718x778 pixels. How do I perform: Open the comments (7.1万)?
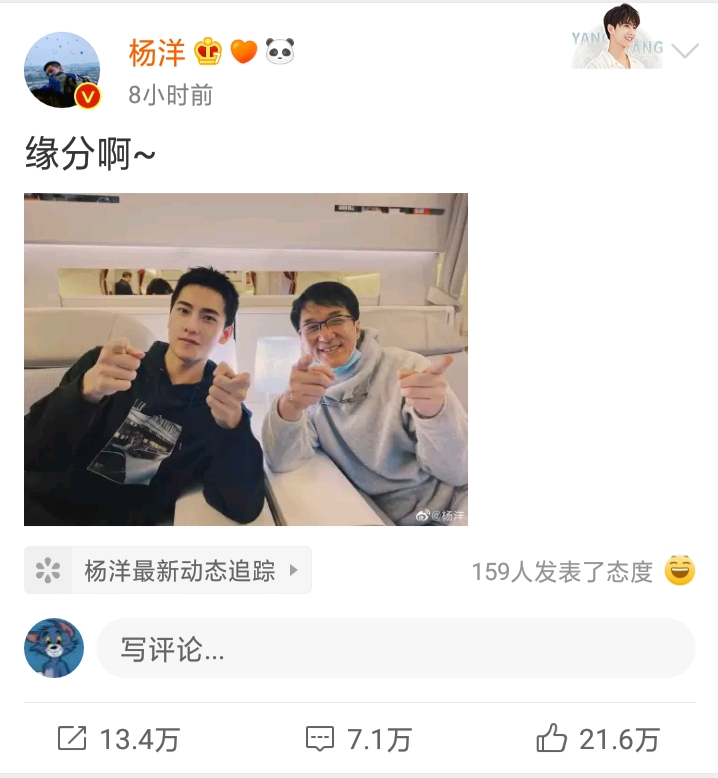358,739
